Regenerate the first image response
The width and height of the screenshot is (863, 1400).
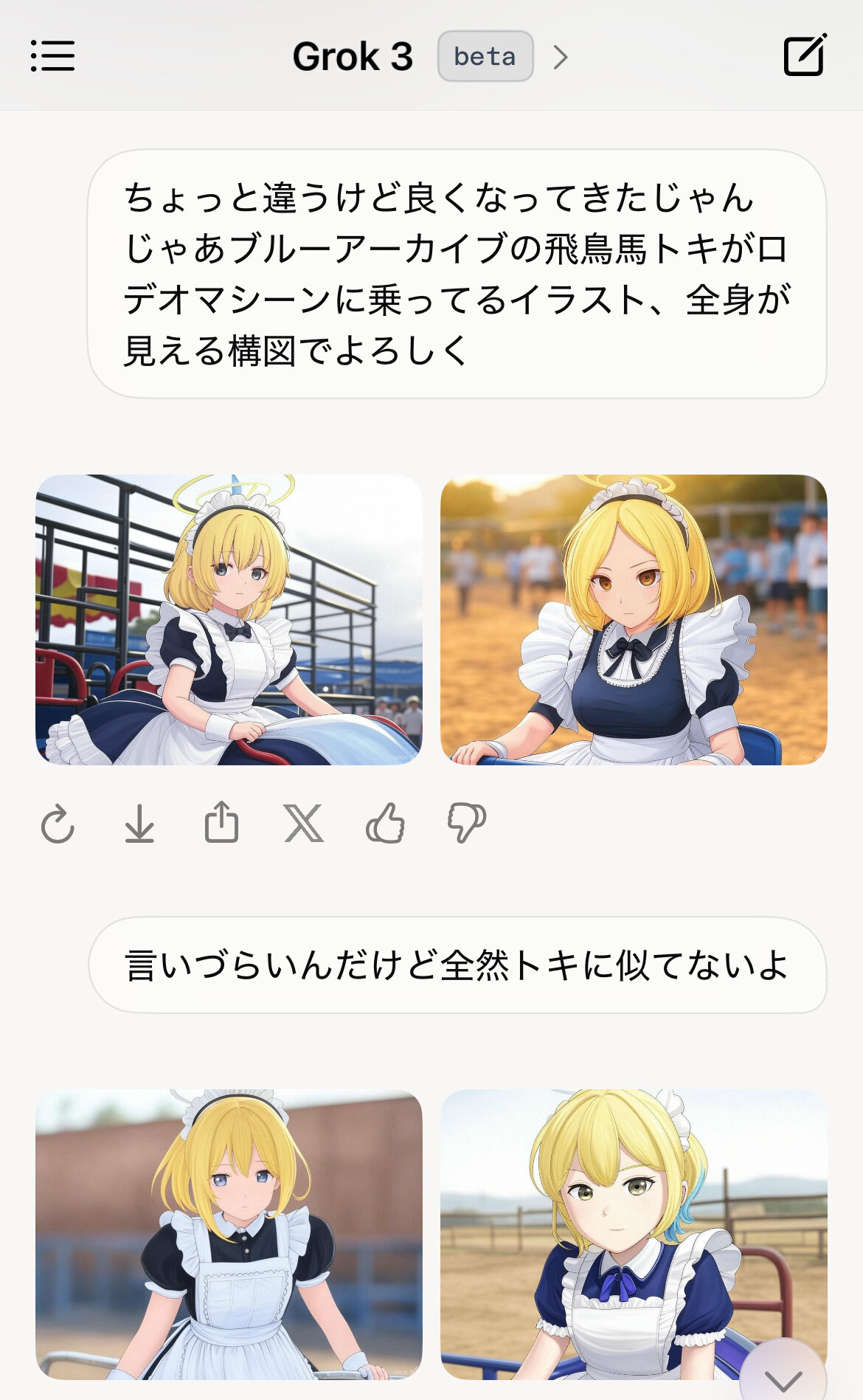(58, 824)
